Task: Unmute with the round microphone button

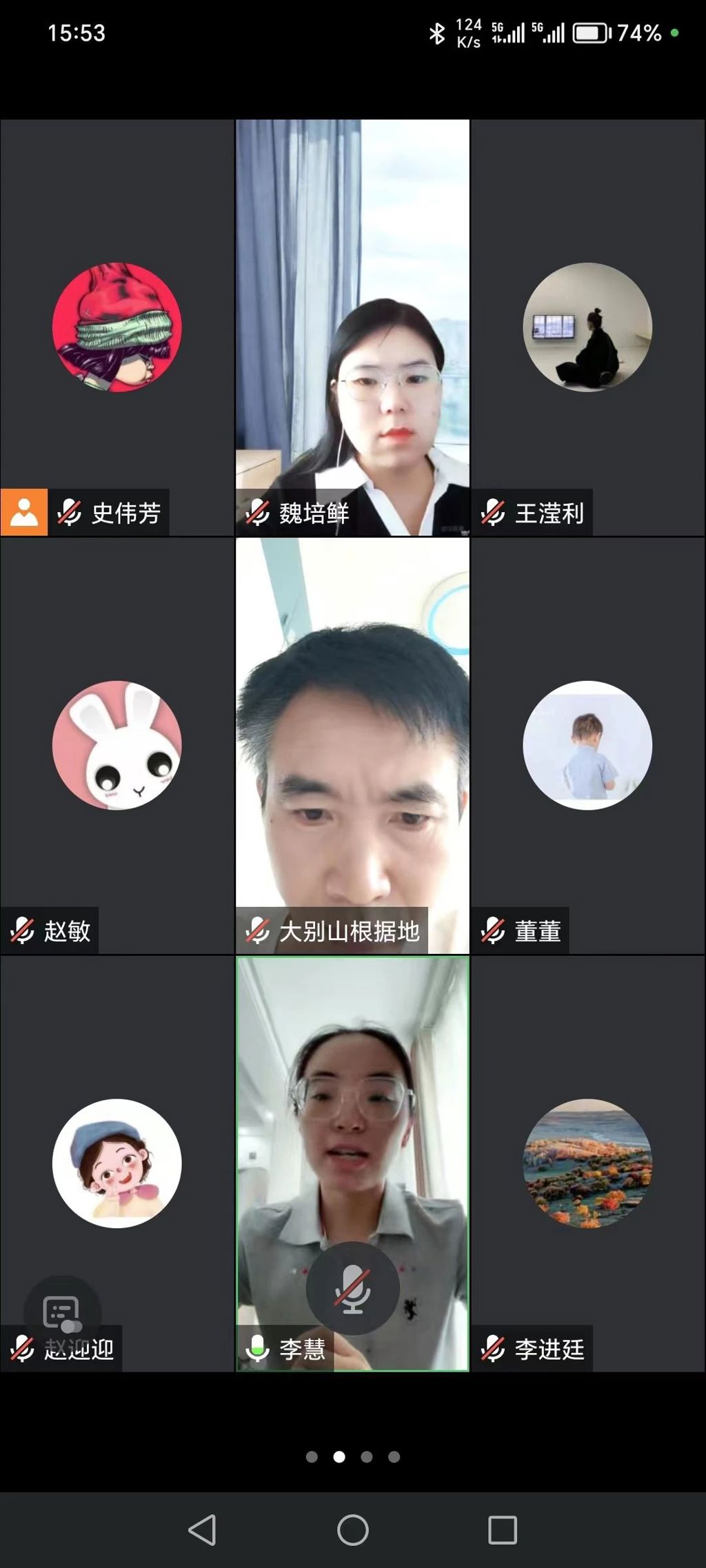Action: (x=352, y=1287)
